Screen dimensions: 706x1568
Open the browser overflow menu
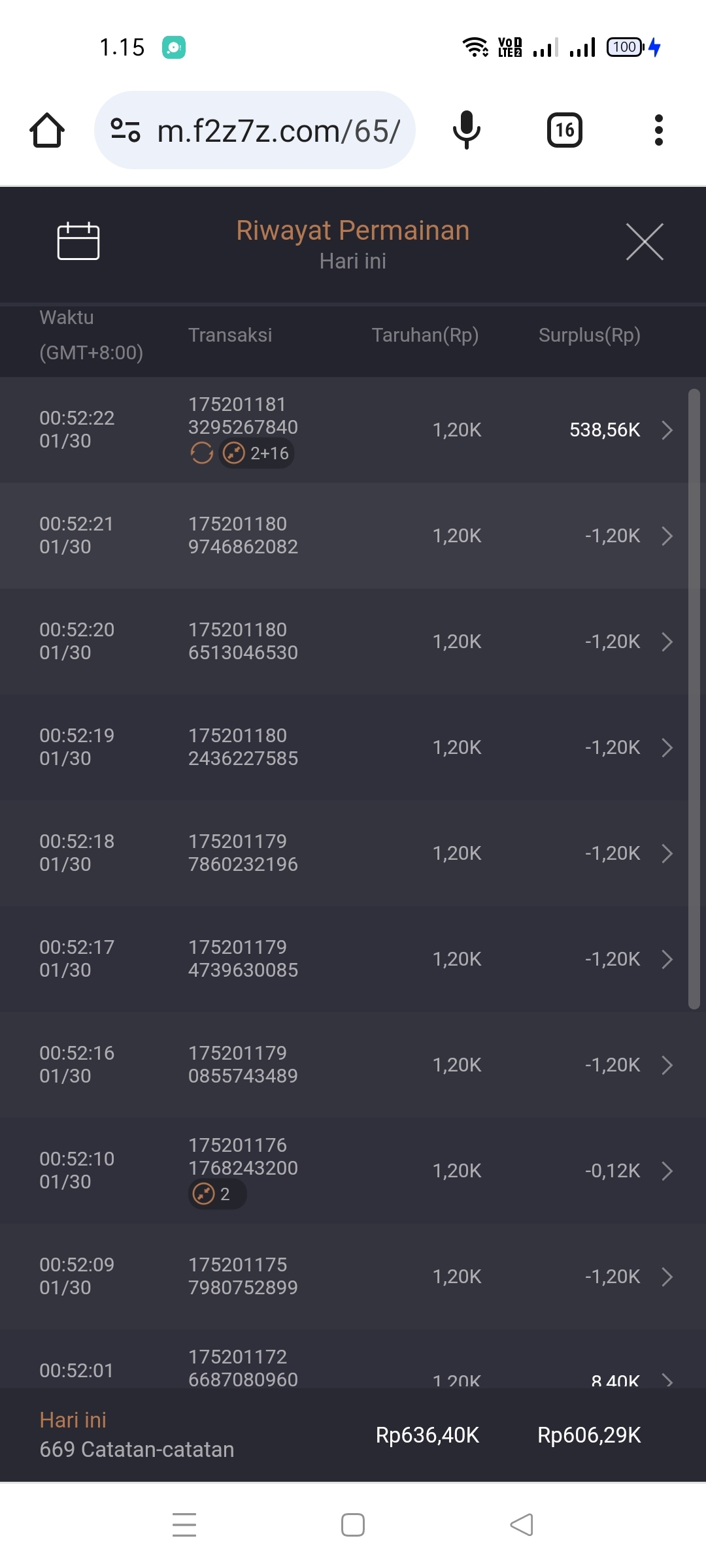pyautogui.click(x=658, y=130)
